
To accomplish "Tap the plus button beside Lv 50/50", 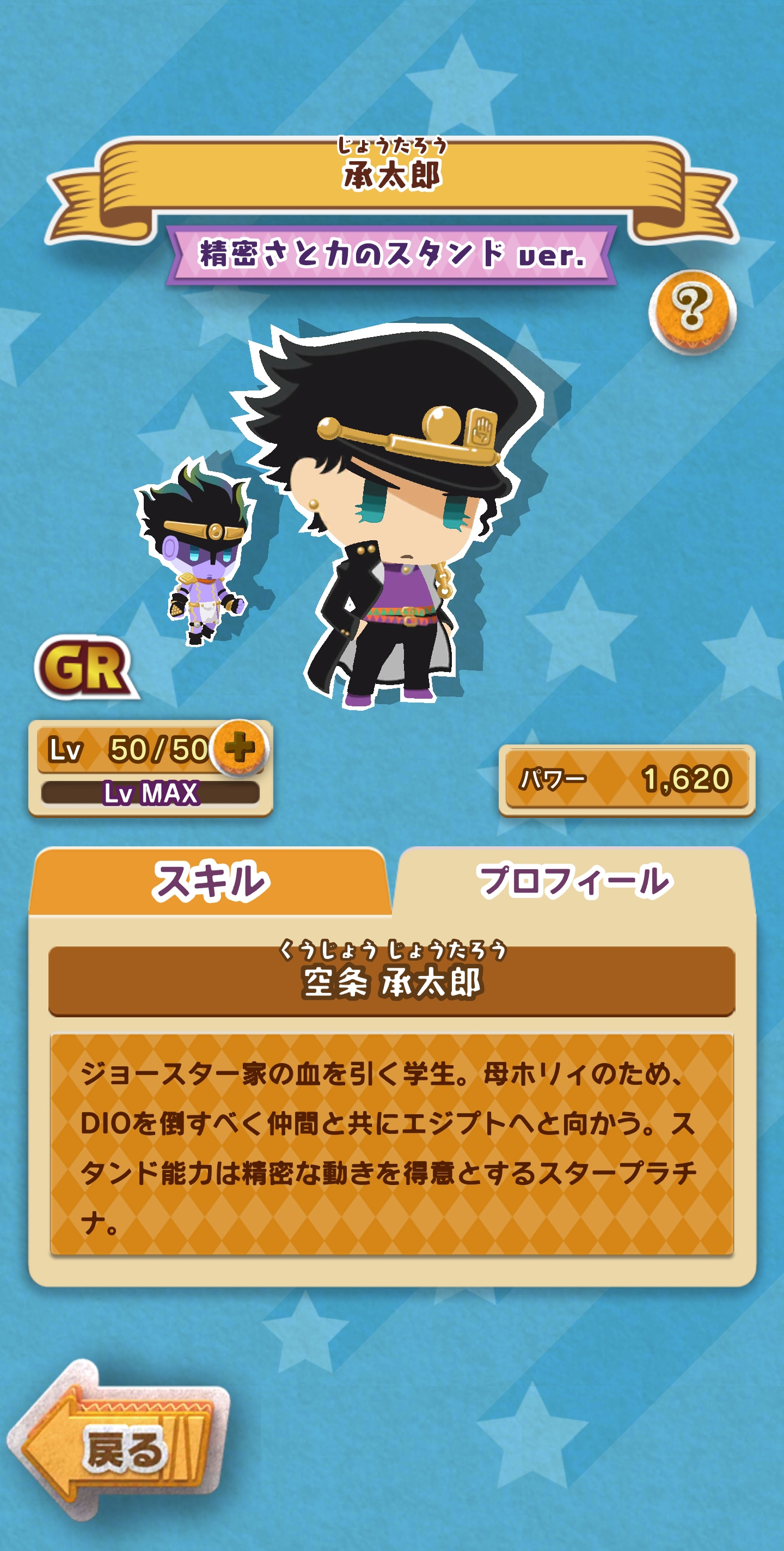I will coord(240,748).
